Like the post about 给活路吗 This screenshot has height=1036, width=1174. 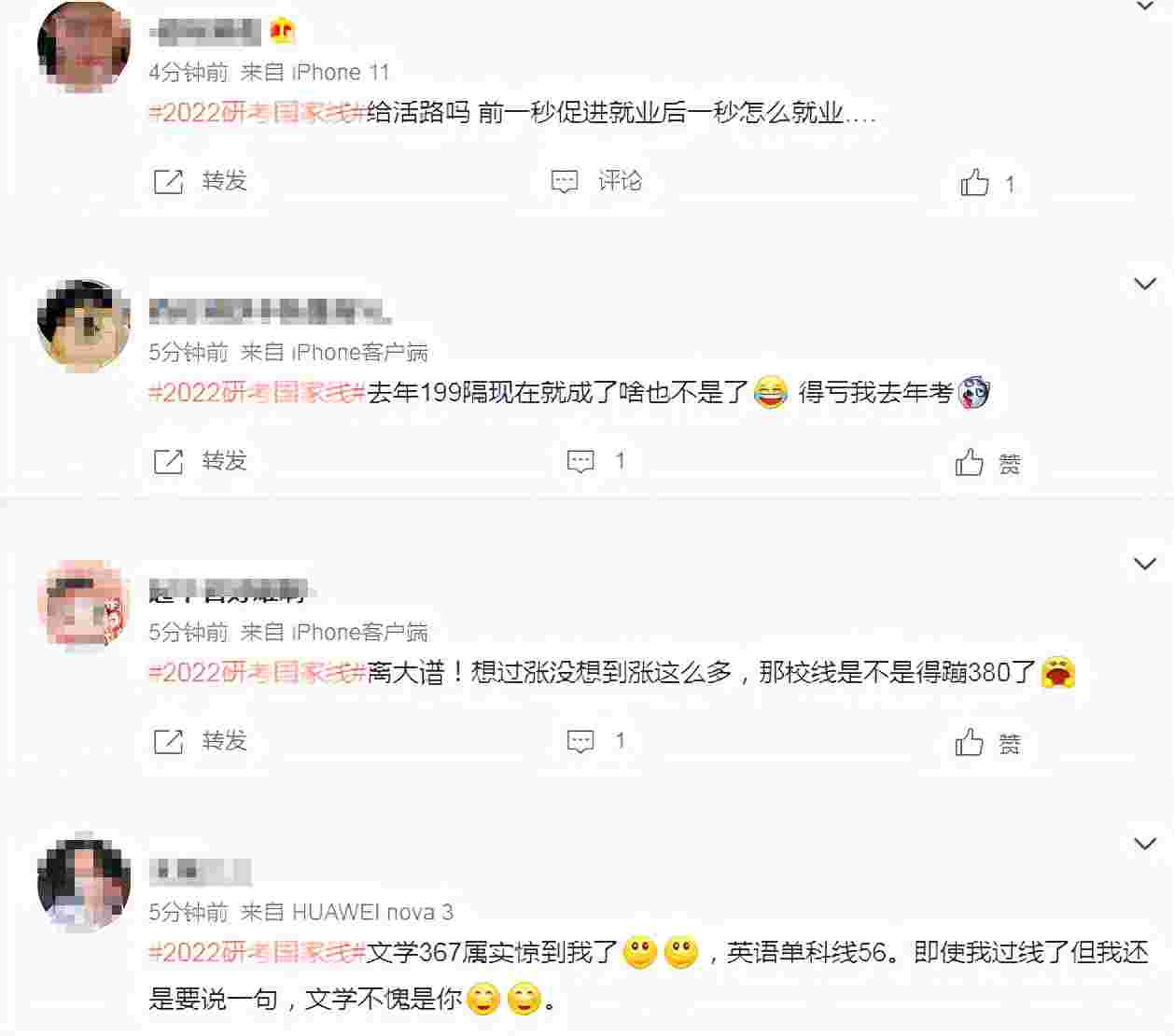(985, 183)
